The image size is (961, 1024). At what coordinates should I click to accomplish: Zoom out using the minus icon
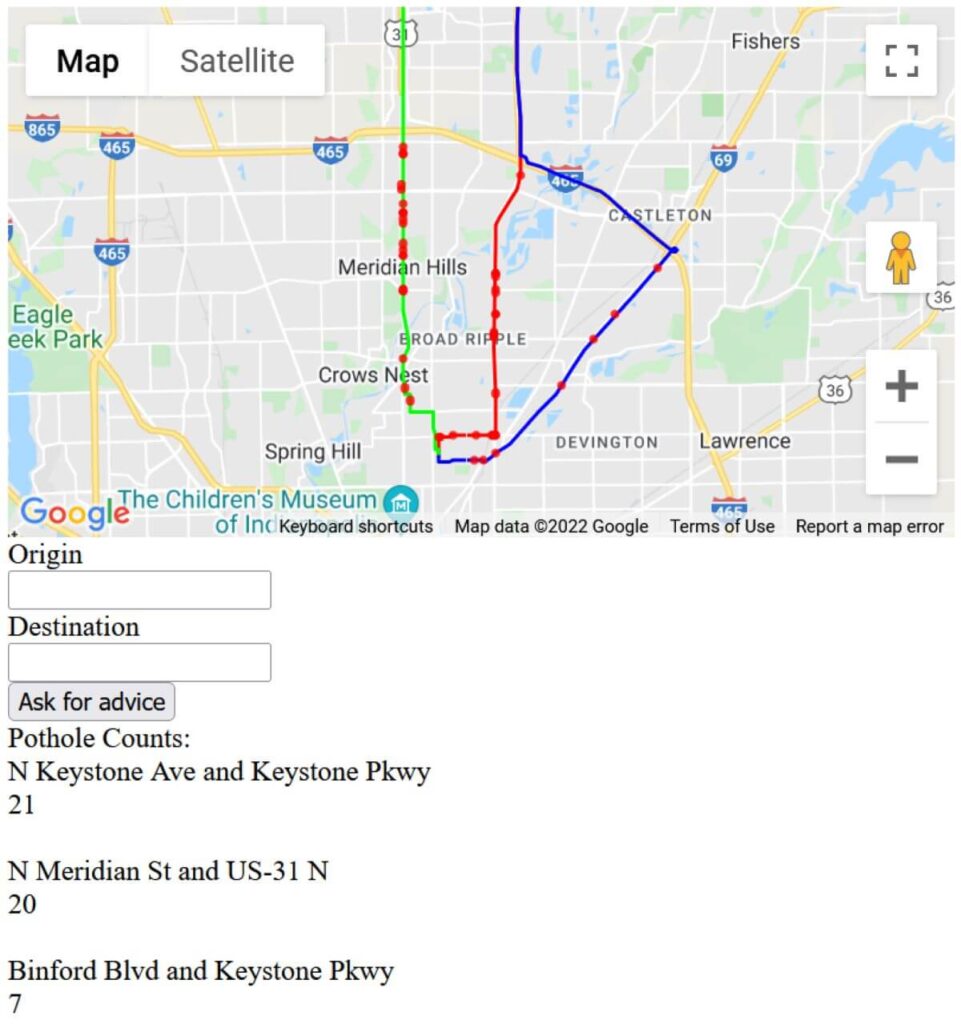(901, 459)
